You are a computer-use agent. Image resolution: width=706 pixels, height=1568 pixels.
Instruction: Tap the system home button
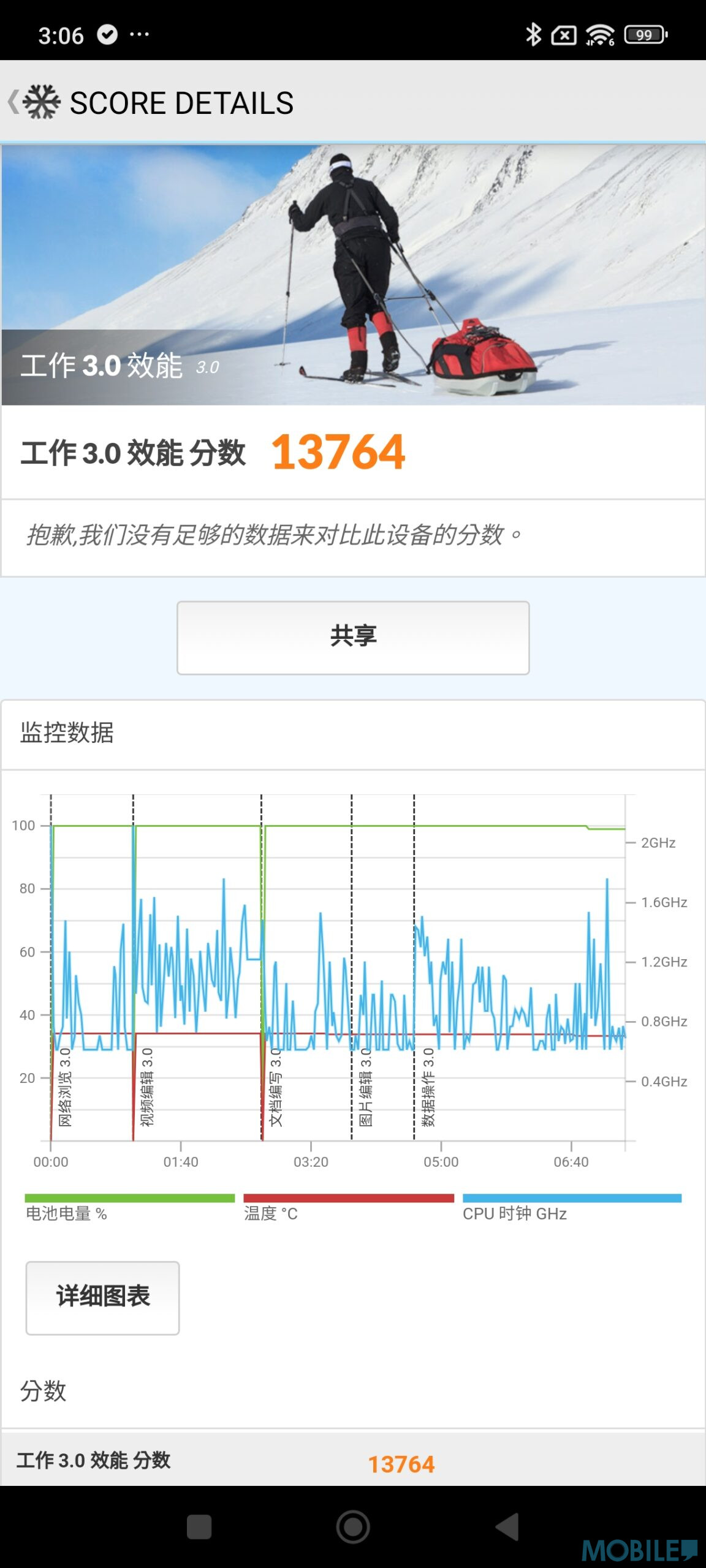coord(353,1526)
